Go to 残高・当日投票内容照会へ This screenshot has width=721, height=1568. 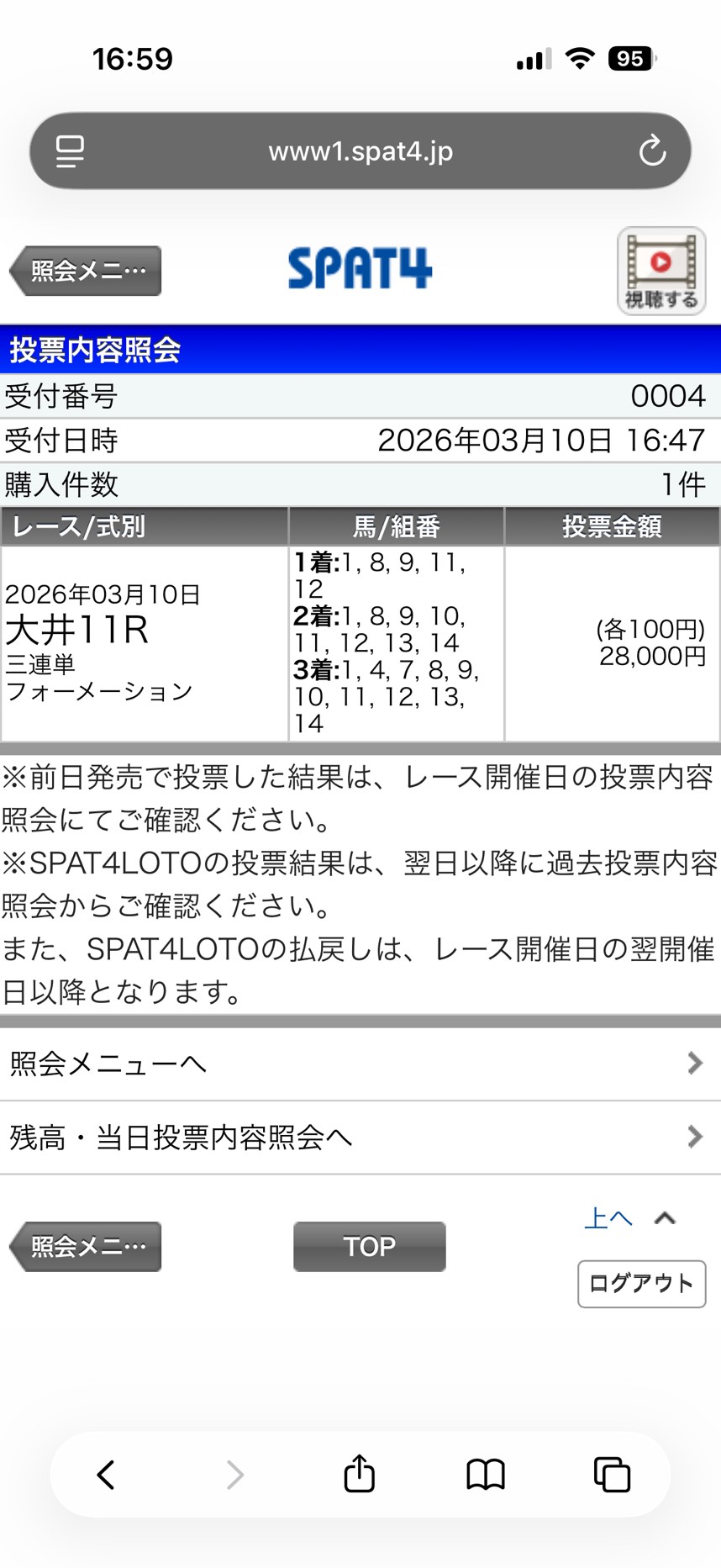point(360,1138)
